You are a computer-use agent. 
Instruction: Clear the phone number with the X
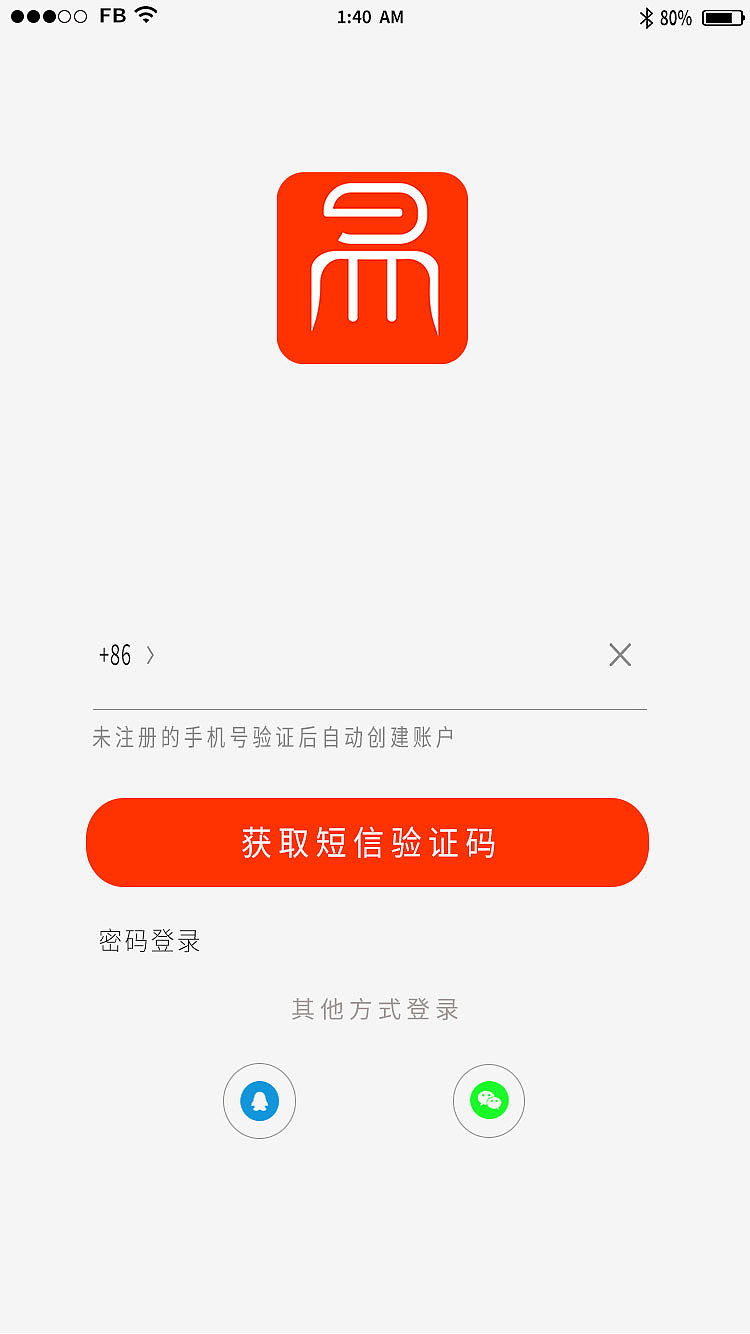tap(620, 655)
